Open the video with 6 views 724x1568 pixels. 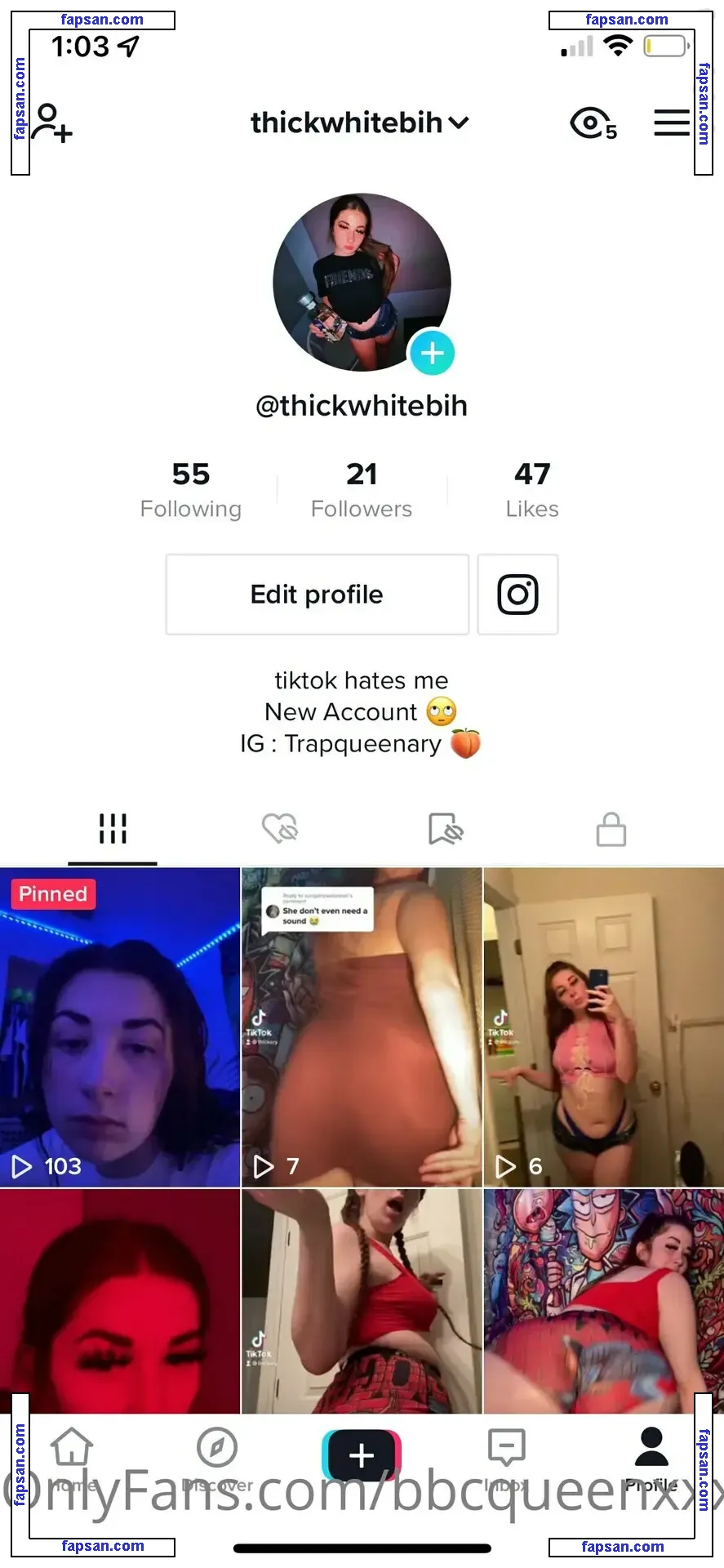(603, 1027)
